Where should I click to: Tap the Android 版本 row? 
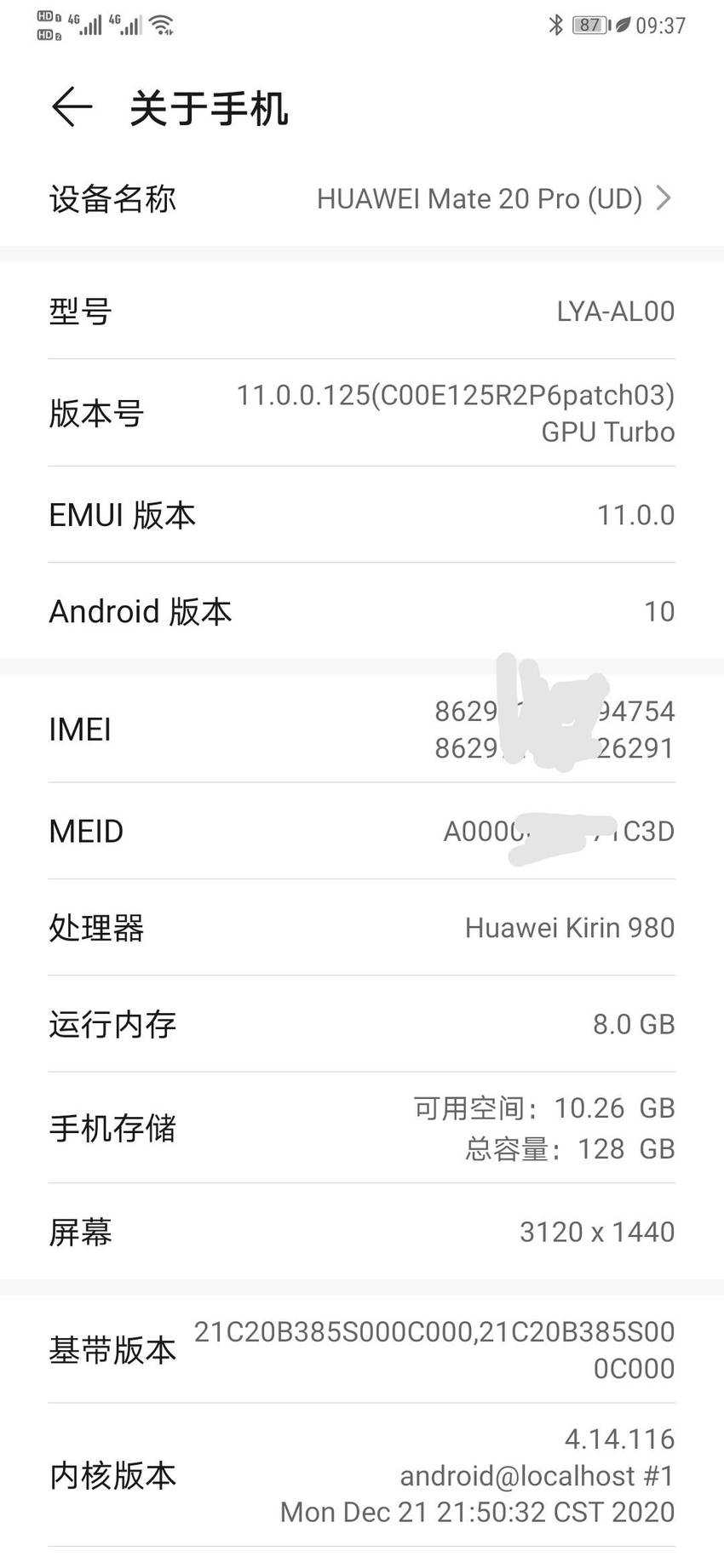362,611
